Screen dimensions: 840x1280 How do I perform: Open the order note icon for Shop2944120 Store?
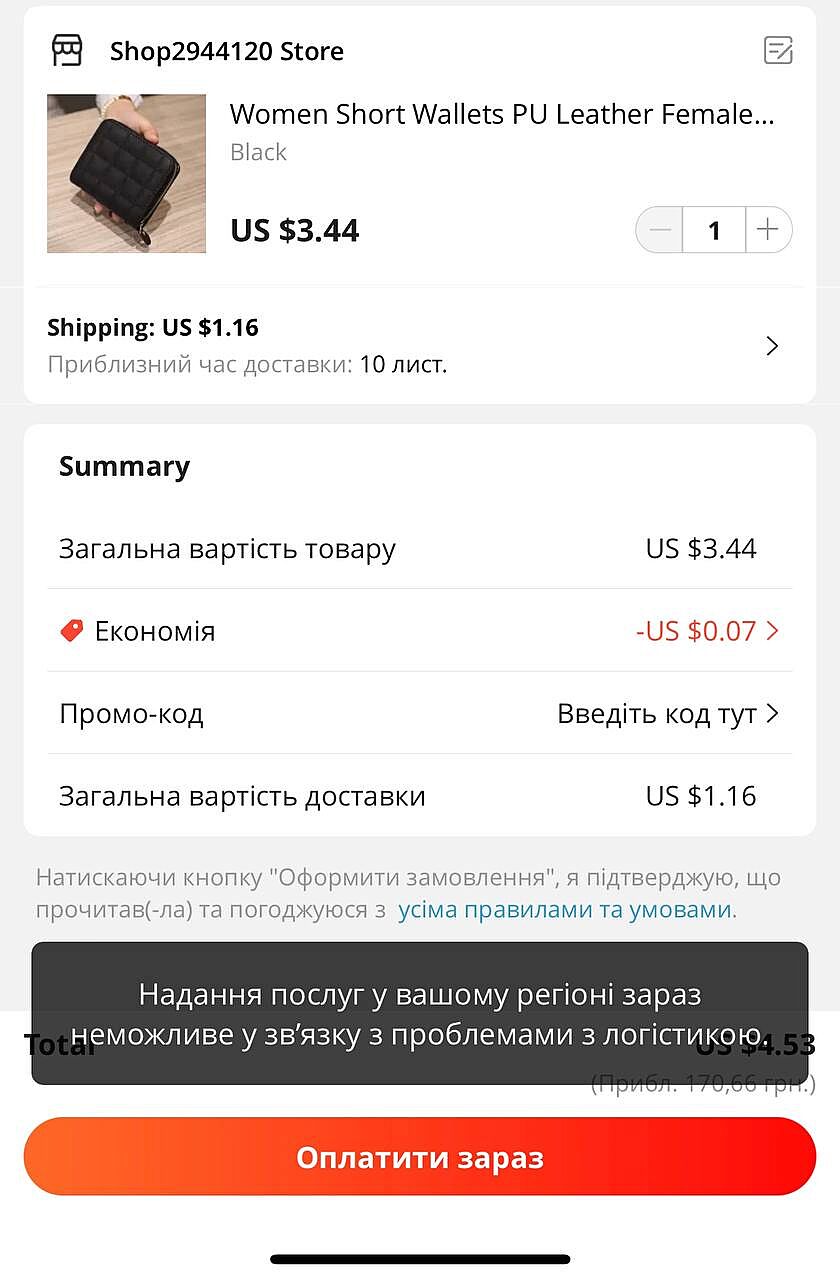[x=777, y=50]
